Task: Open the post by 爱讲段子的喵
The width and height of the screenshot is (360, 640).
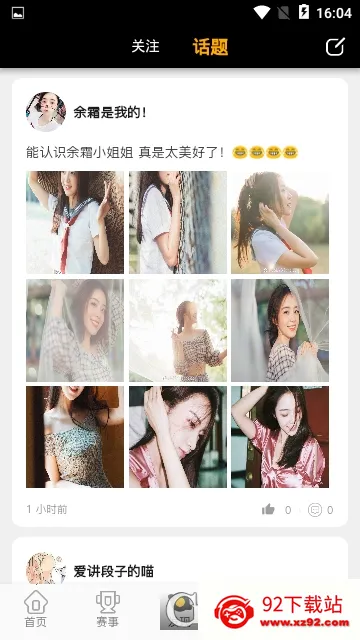Action: click(113, 571)
